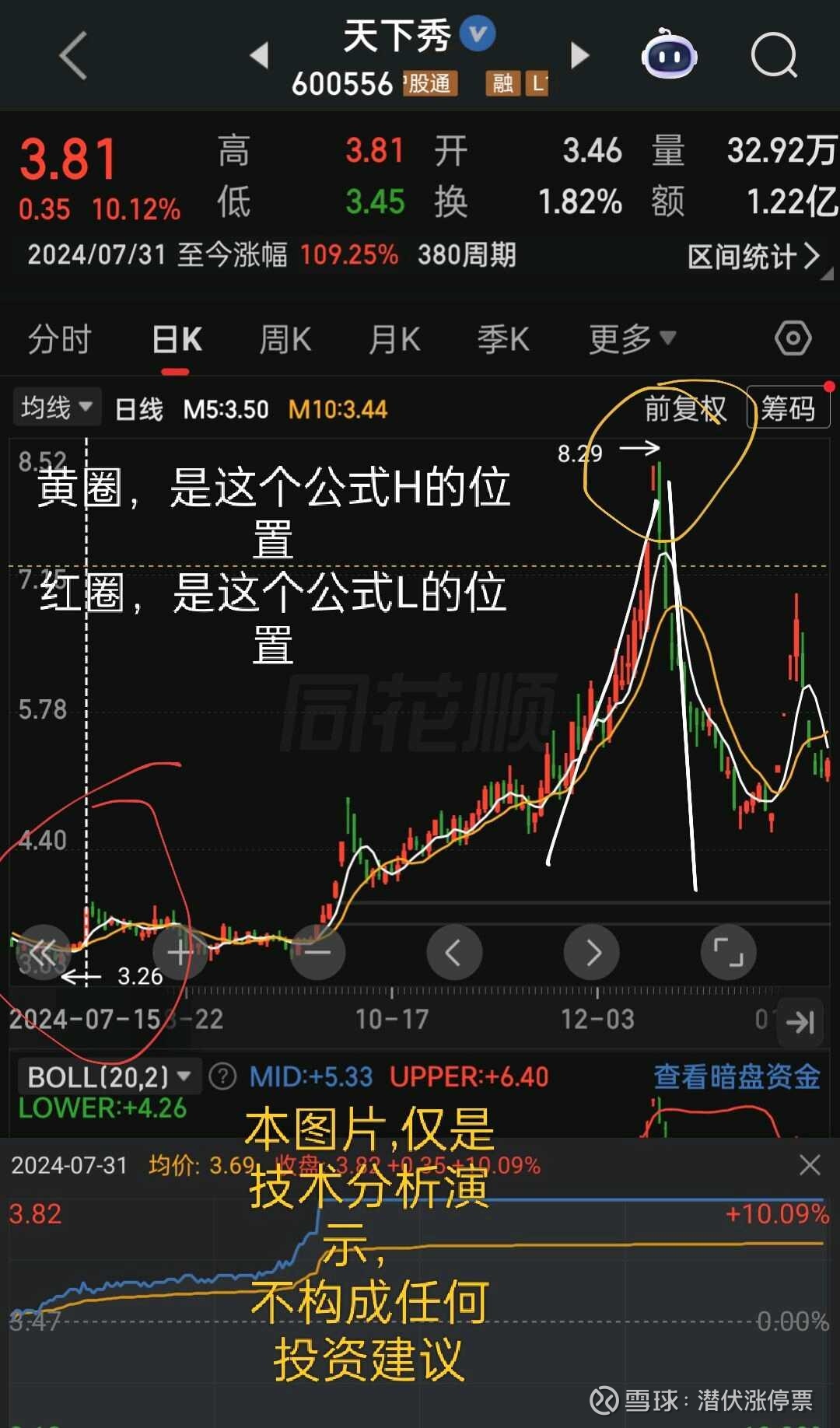
Task: Open chart settings hexagon icon
Action: 793,338
